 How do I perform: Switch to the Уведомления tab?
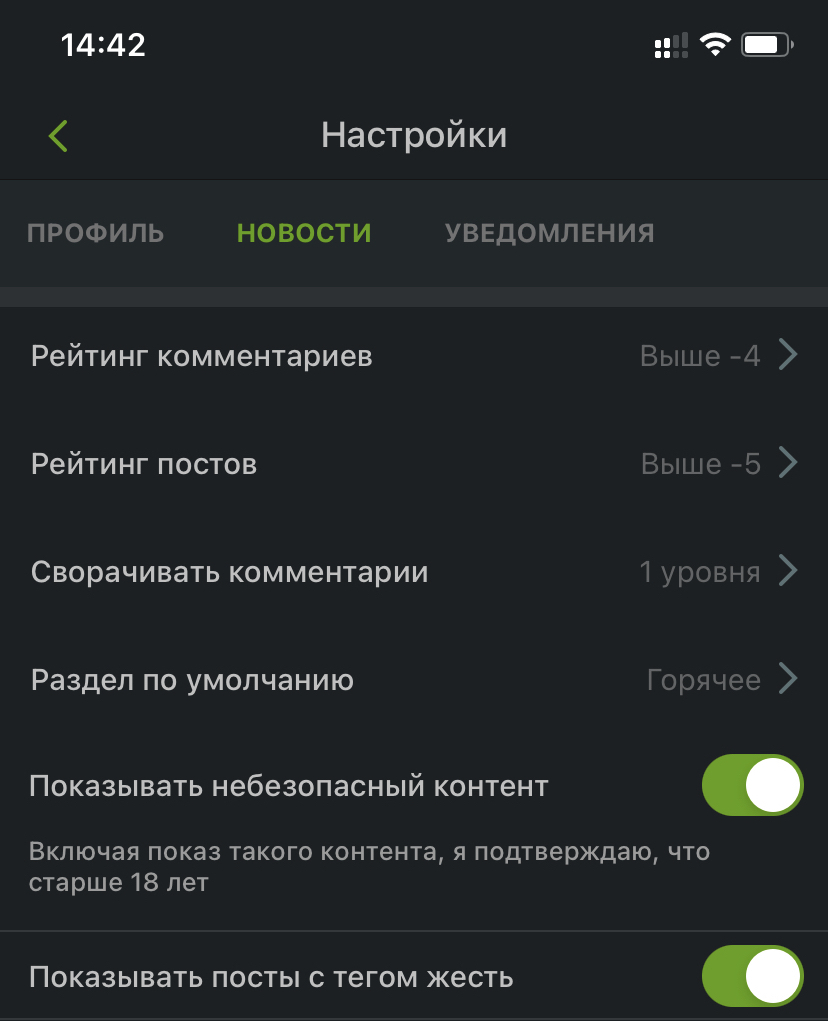pyautogui.click(x=549, y=234)
